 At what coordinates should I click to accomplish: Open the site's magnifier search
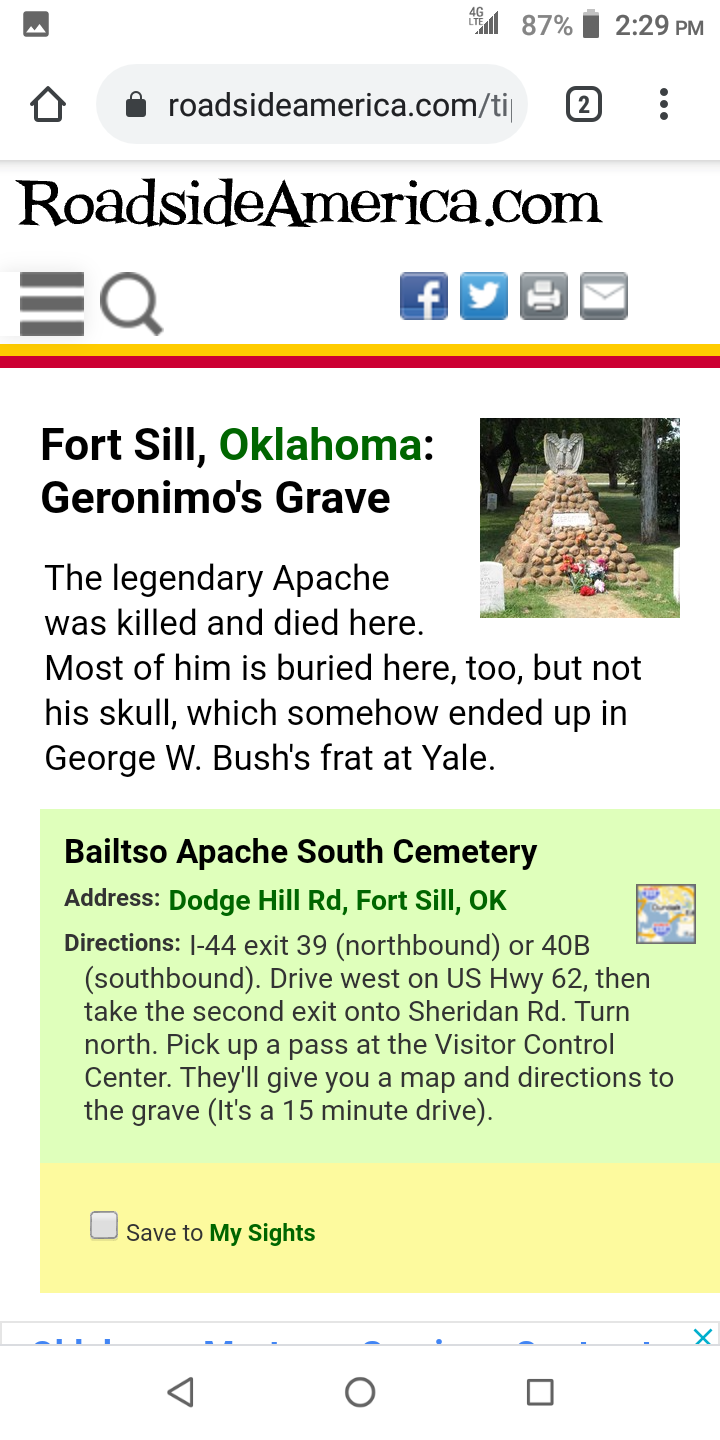click(x=131, y=303)
